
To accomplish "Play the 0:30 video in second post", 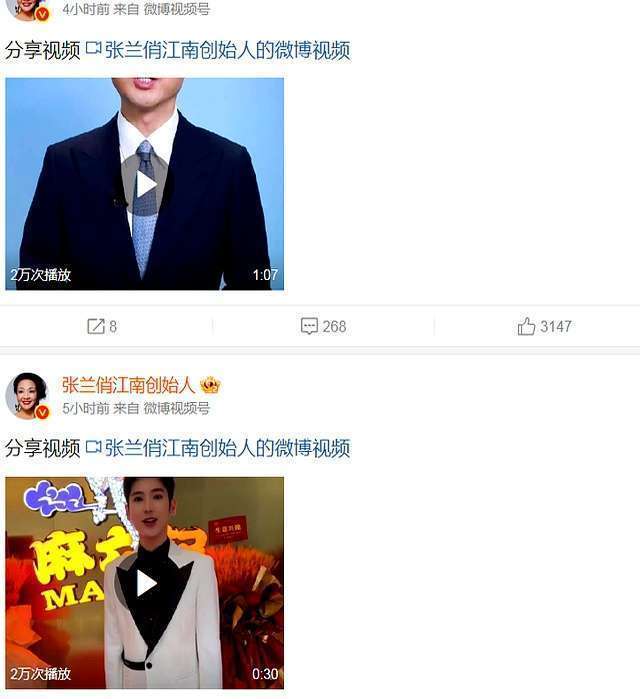I will 146,583.
